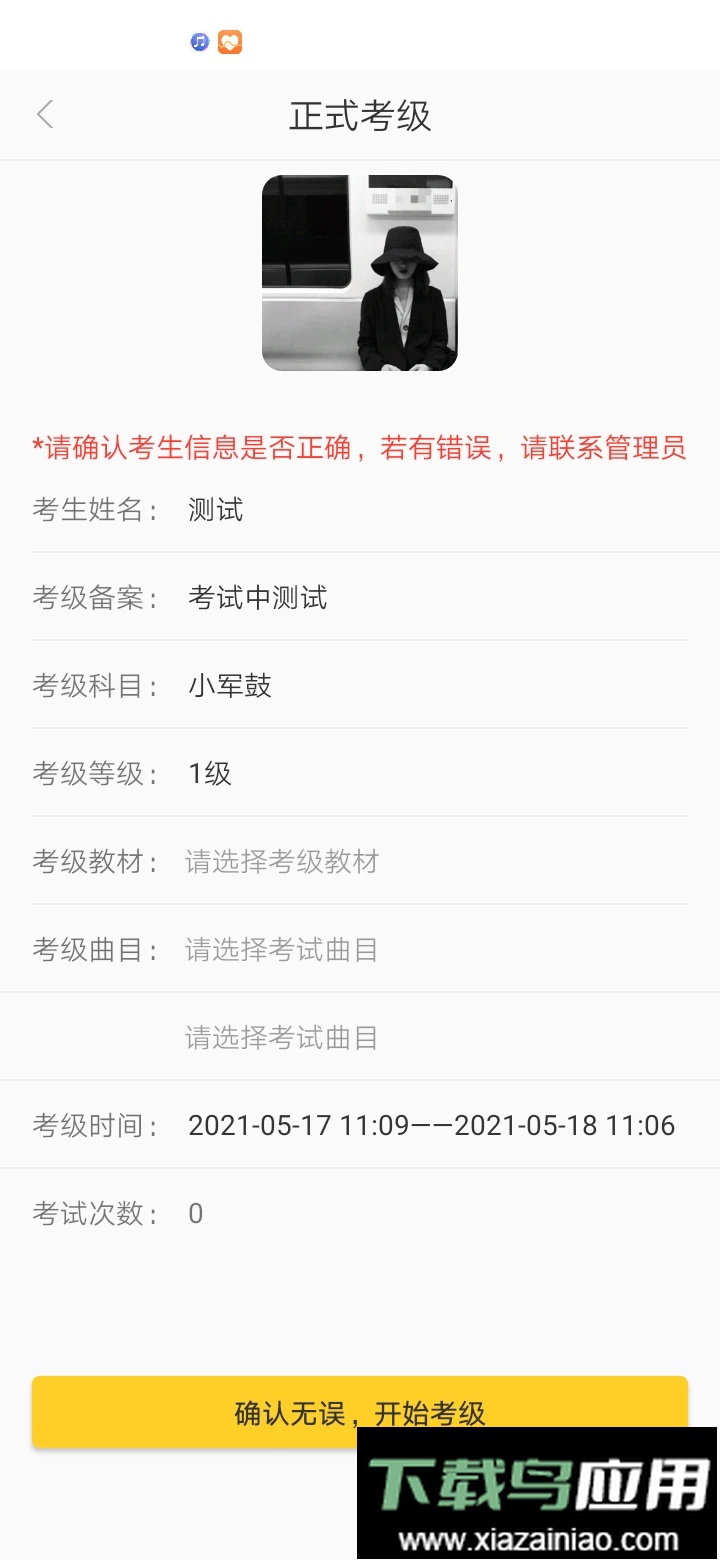Tap the 正式考级 page title
The width and height of the screenshot is (720, 1560).
(360, 115)
